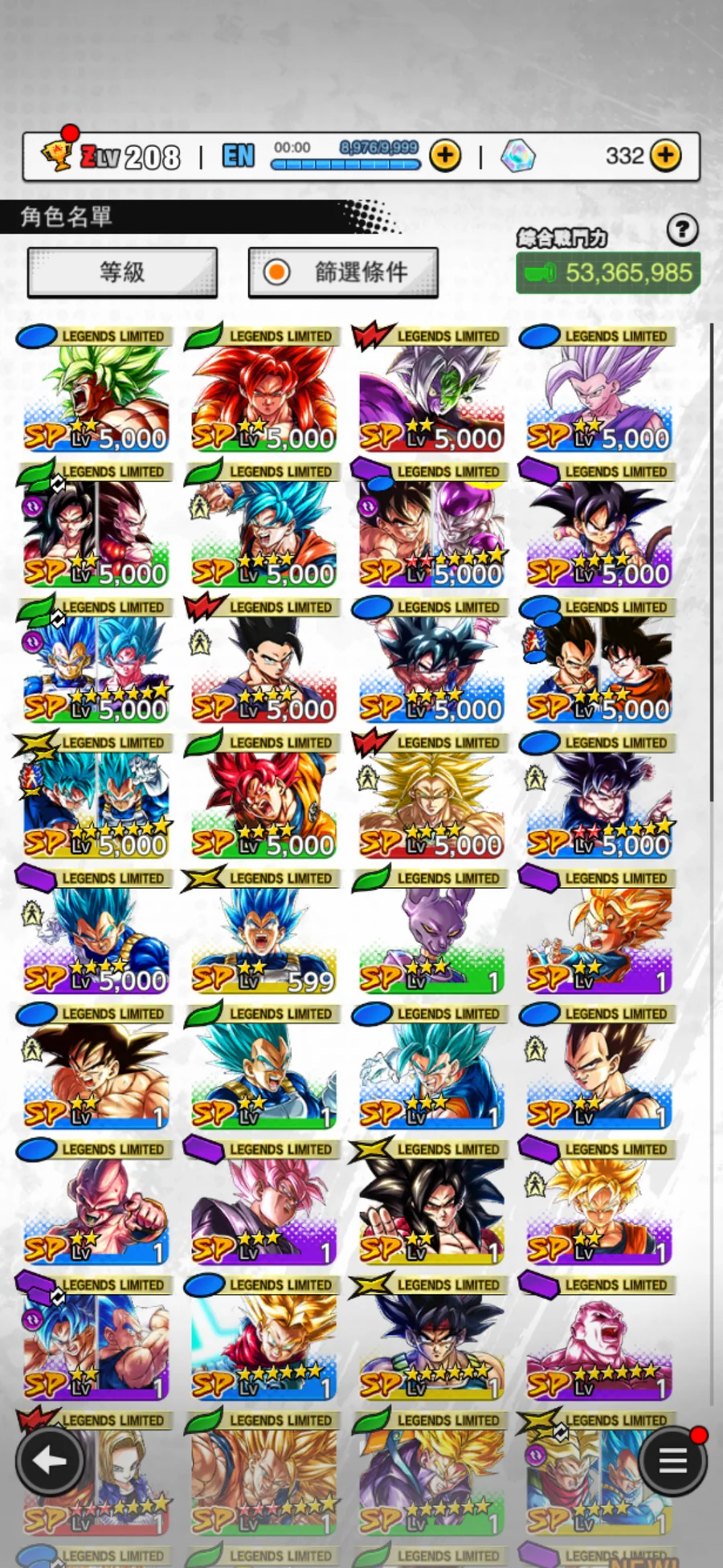
Task: Tap the back arrow button
Action: click(x=50, y=1460)
